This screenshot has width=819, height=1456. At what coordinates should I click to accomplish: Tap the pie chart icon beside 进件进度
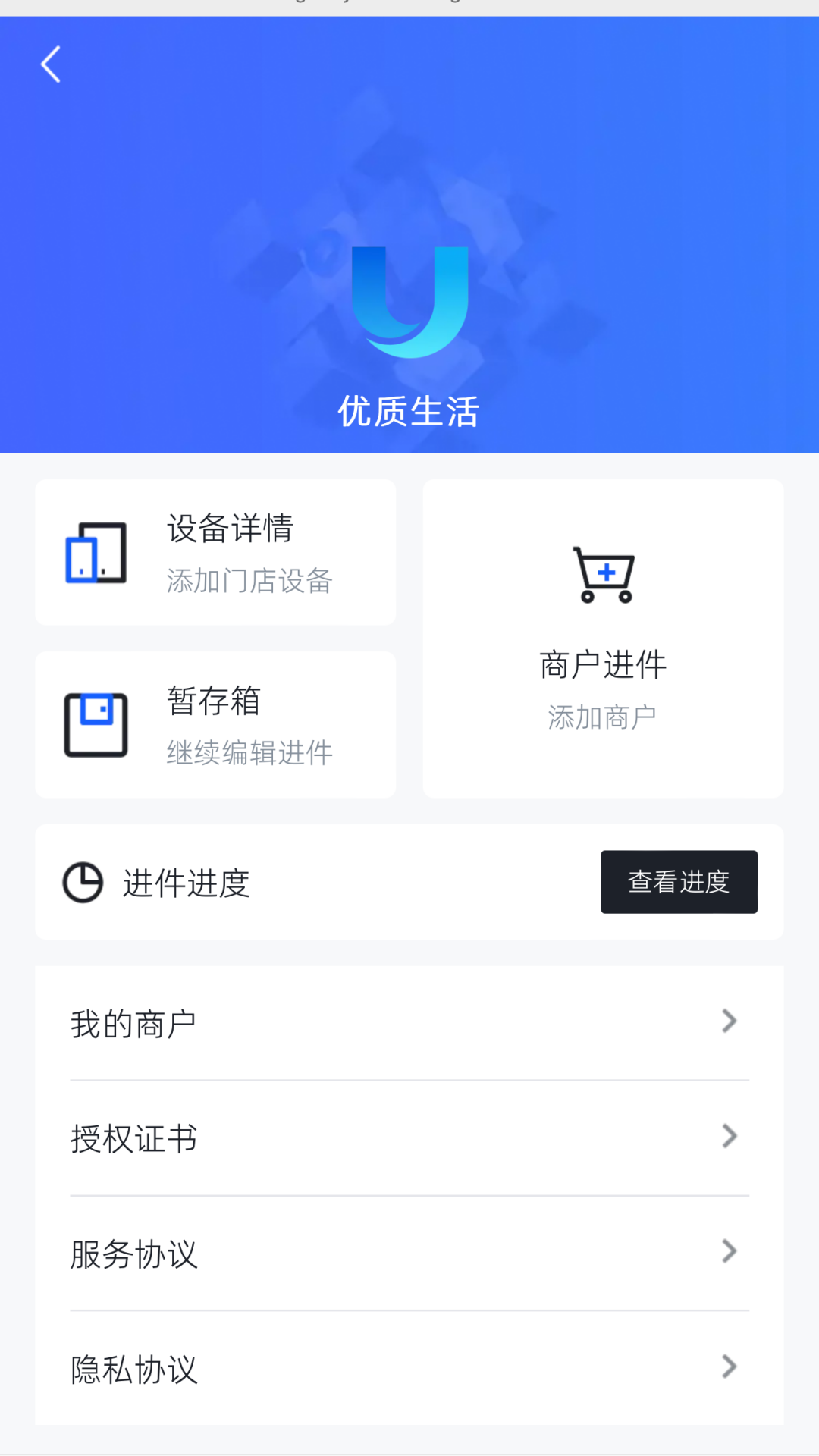click(83, 882)
